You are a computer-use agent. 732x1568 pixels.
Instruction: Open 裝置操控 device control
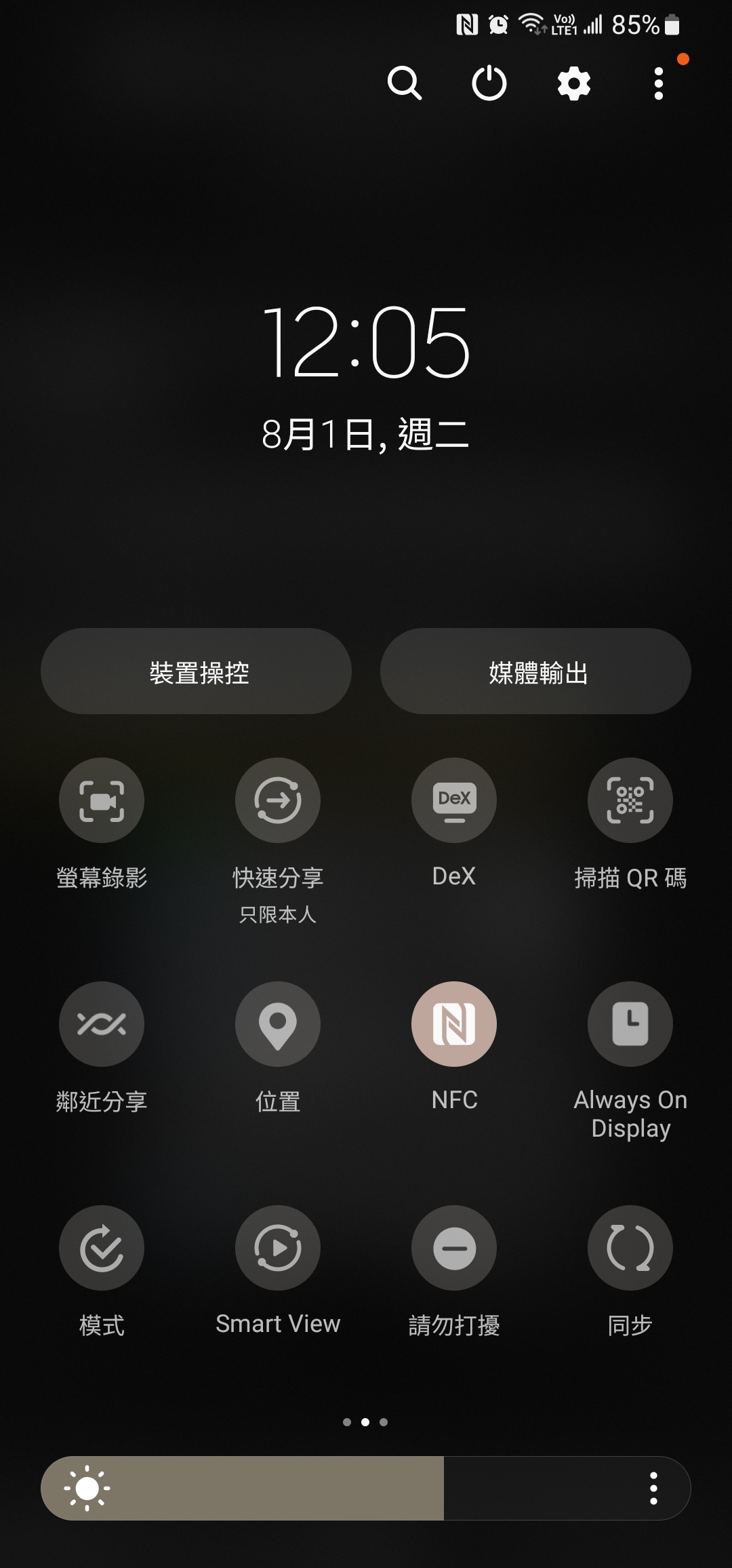[x=196, y=671]
